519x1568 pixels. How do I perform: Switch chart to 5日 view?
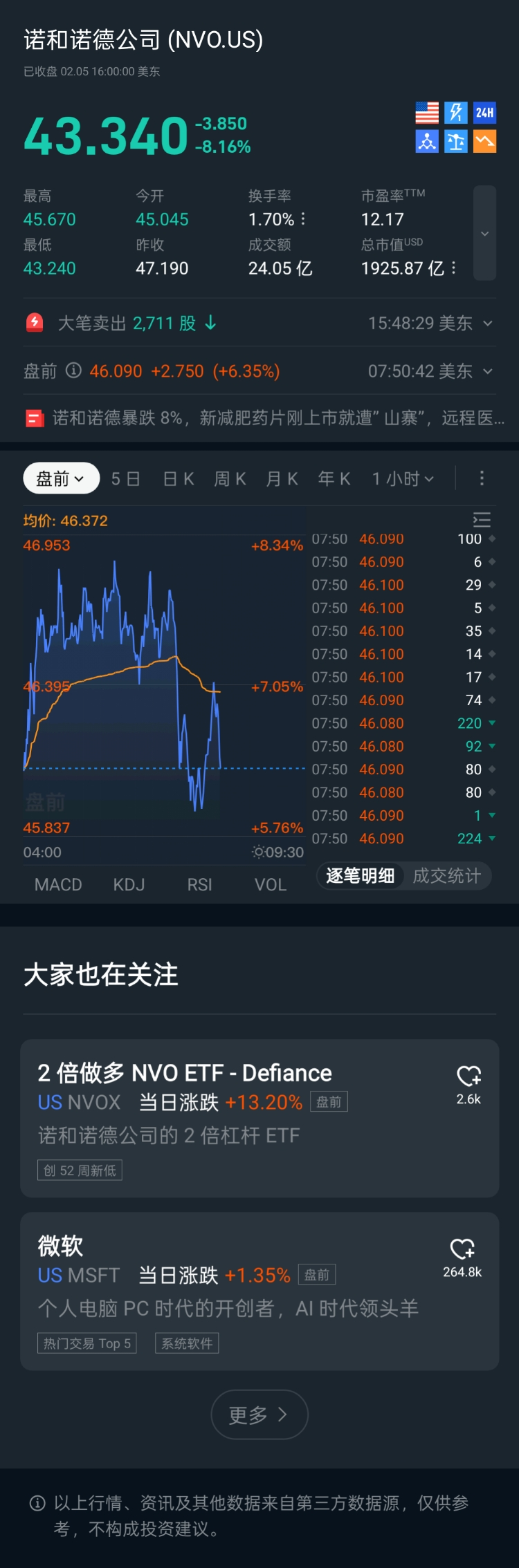point(126,478)
